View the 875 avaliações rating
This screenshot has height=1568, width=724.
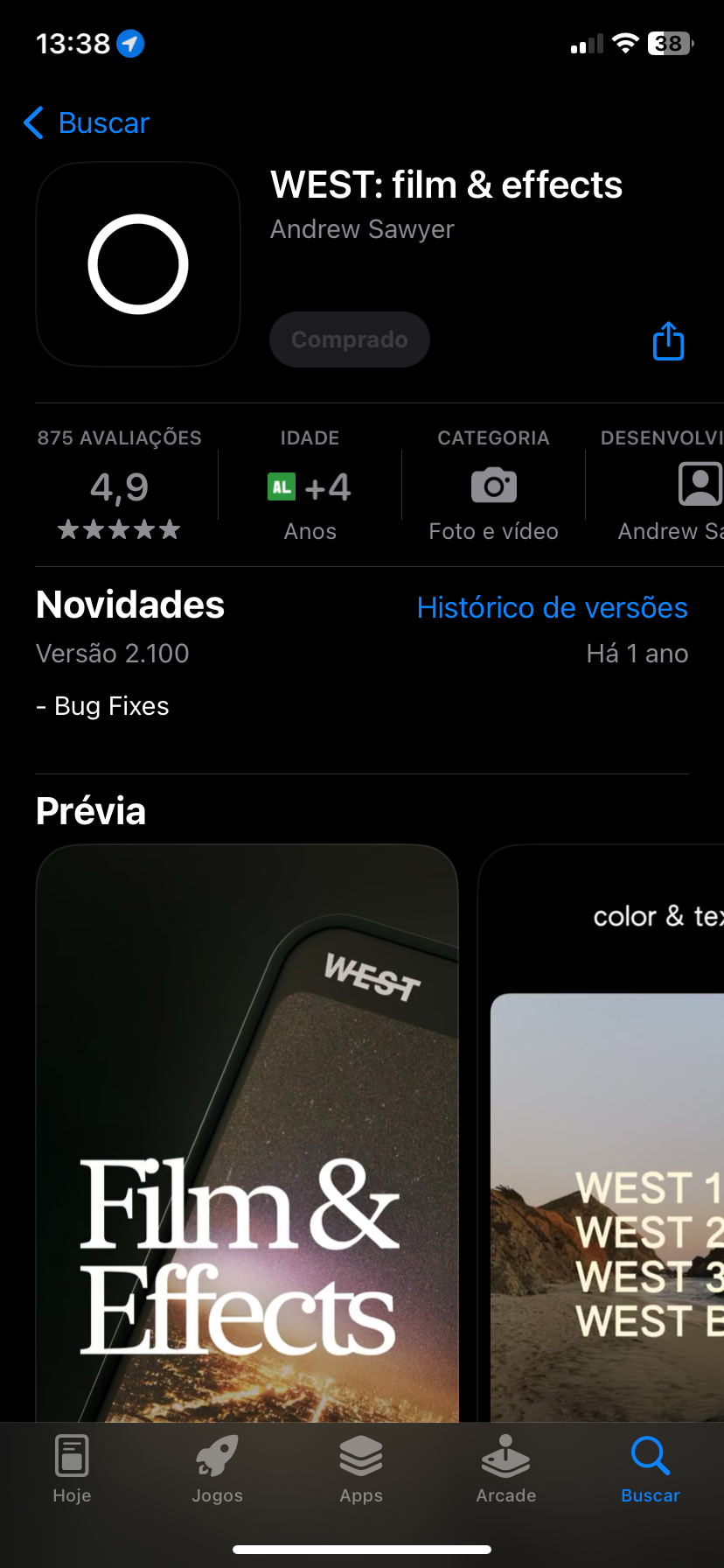click(119, 486)
